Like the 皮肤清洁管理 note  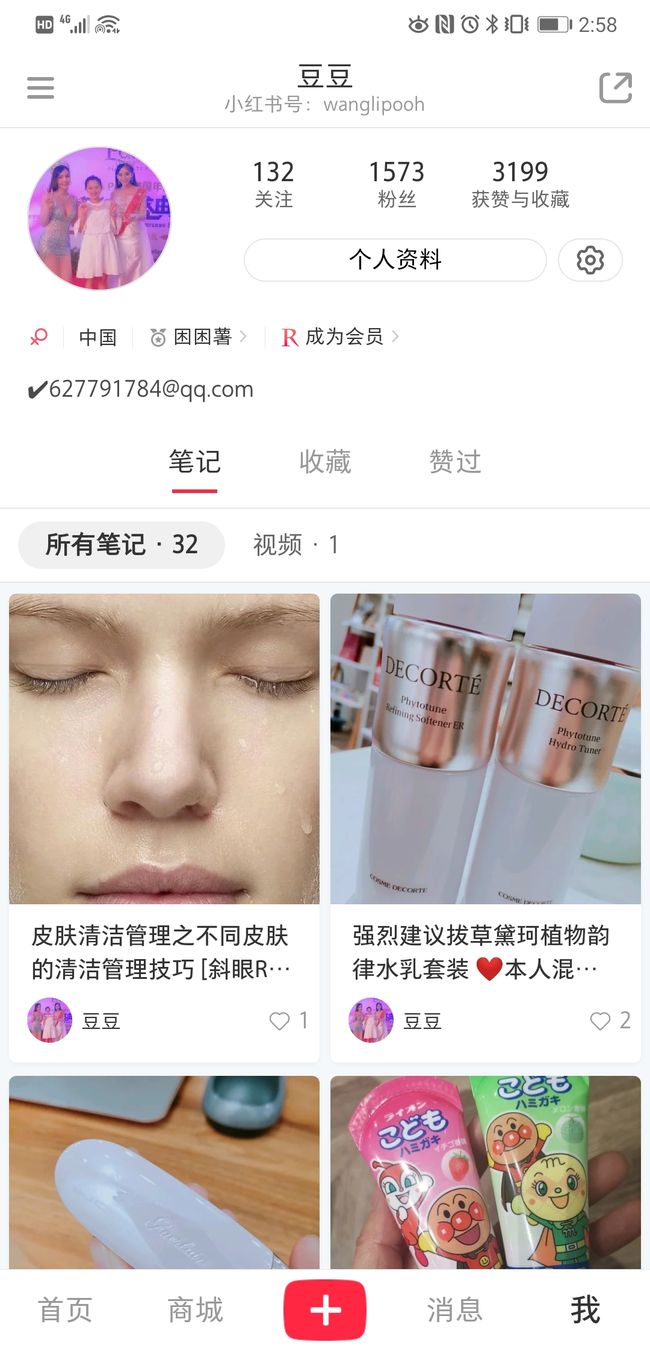[x=288, y=1021]
